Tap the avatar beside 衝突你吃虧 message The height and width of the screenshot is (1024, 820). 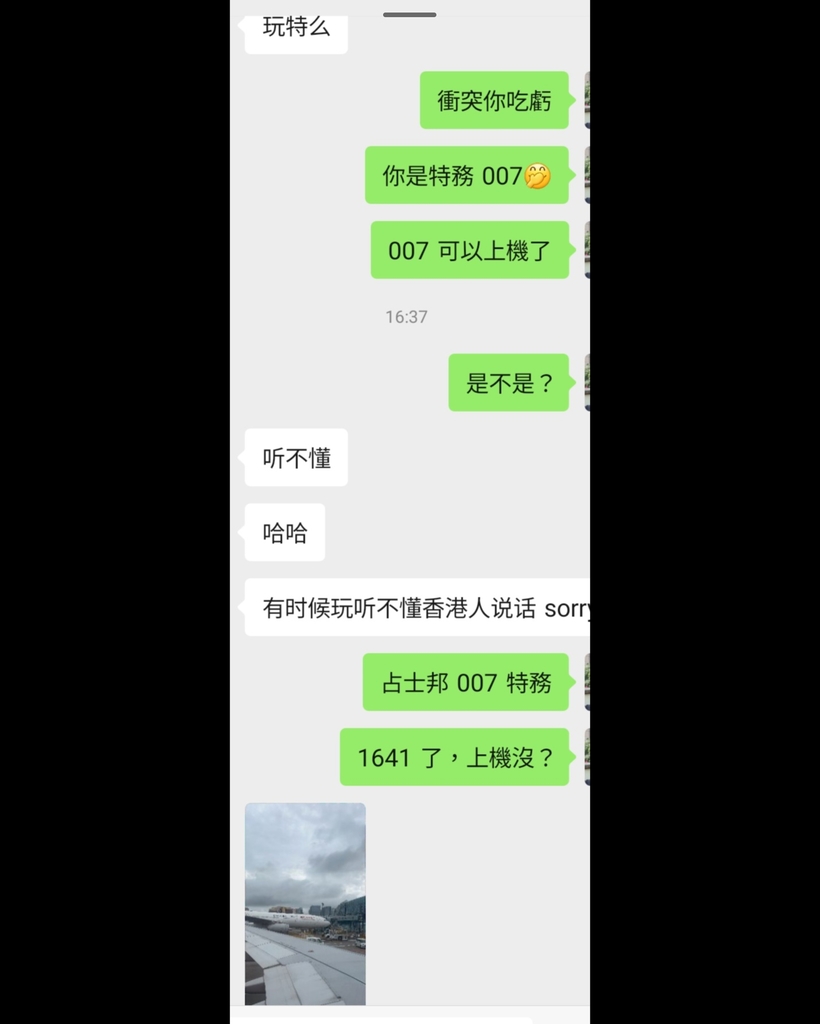coord(586,100)
